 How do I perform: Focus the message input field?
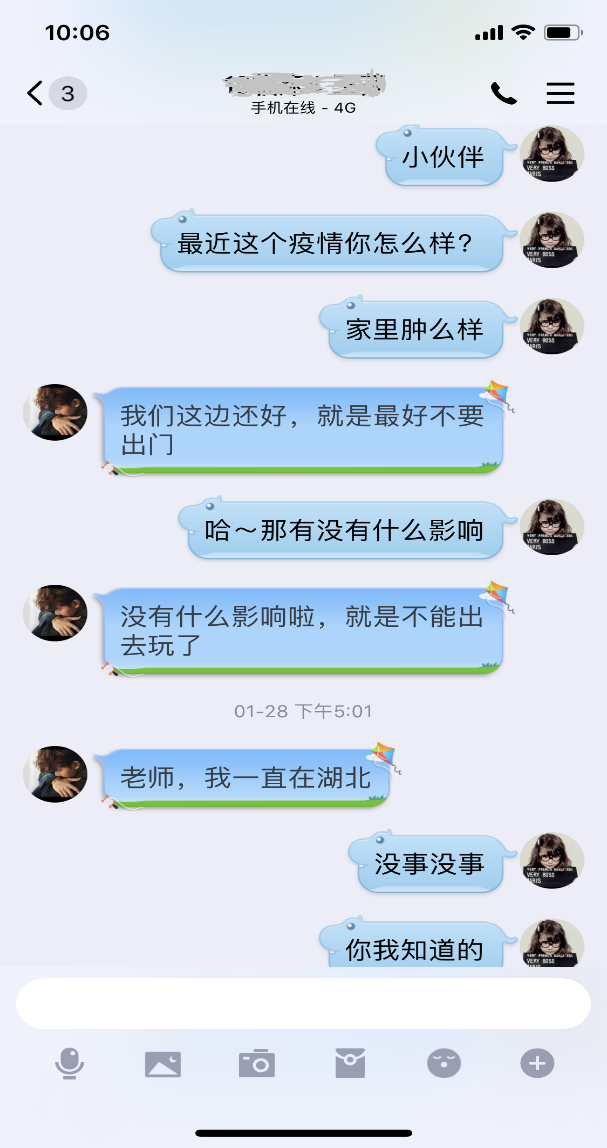(303, 1003)
